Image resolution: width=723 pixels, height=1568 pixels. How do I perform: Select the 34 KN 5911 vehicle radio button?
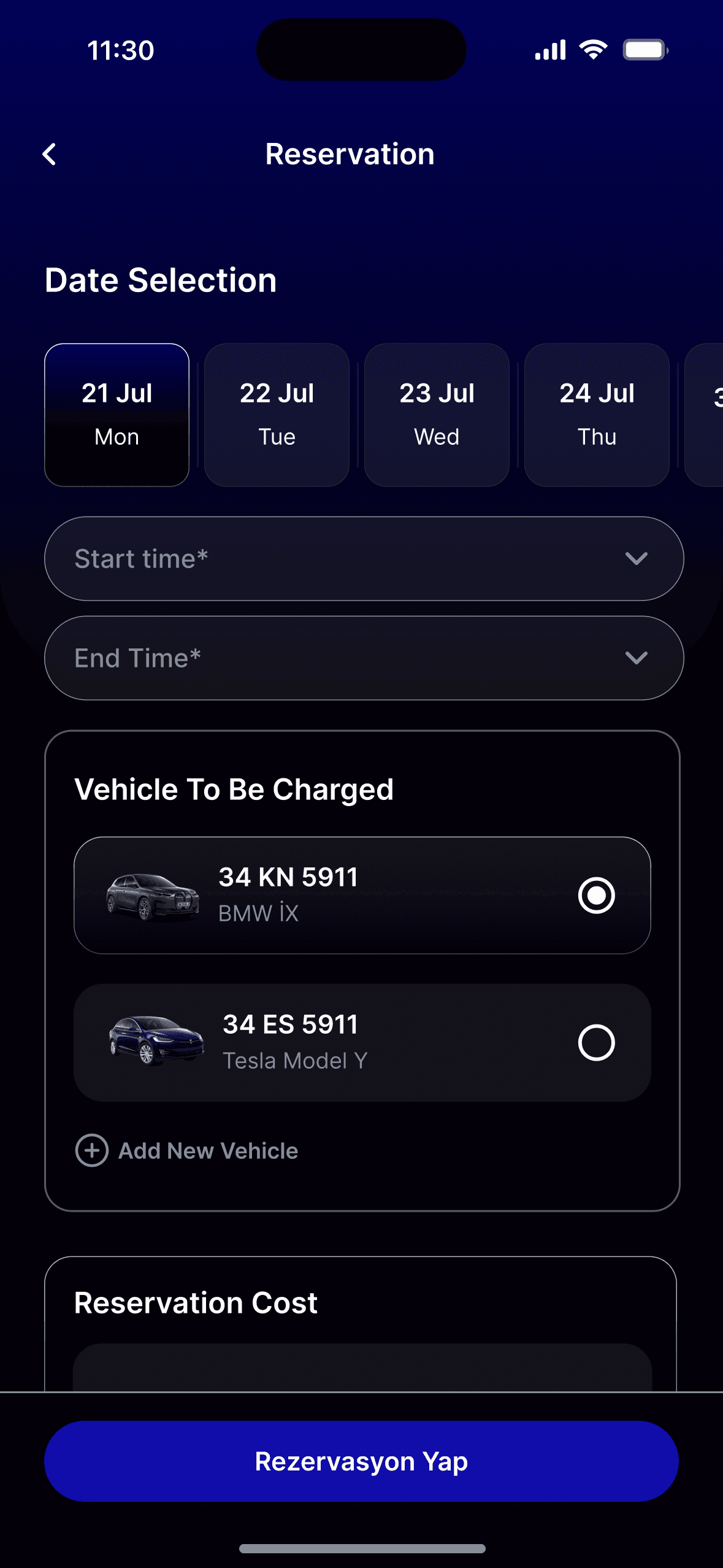597,895
